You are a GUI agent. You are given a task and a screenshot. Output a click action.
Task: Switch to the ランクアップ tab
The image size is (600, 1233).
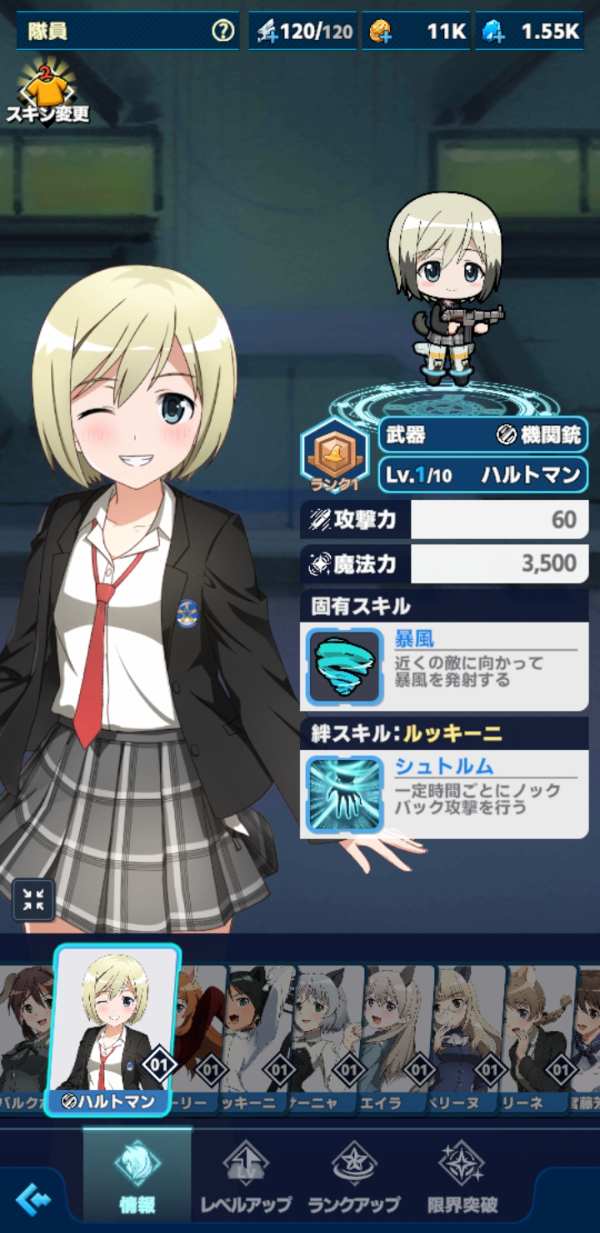(x=353, y=1173)
